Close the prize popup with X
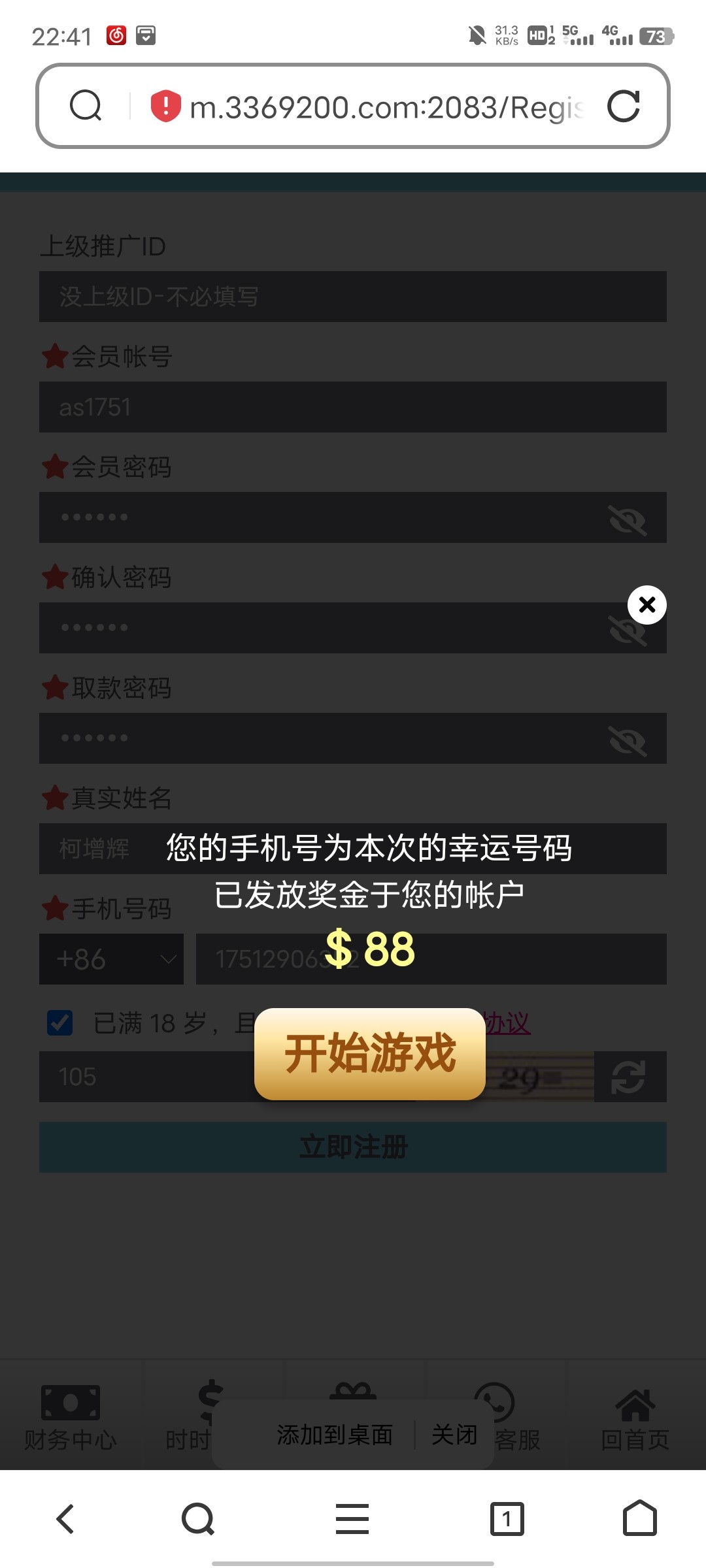 [x=647, y=605]
